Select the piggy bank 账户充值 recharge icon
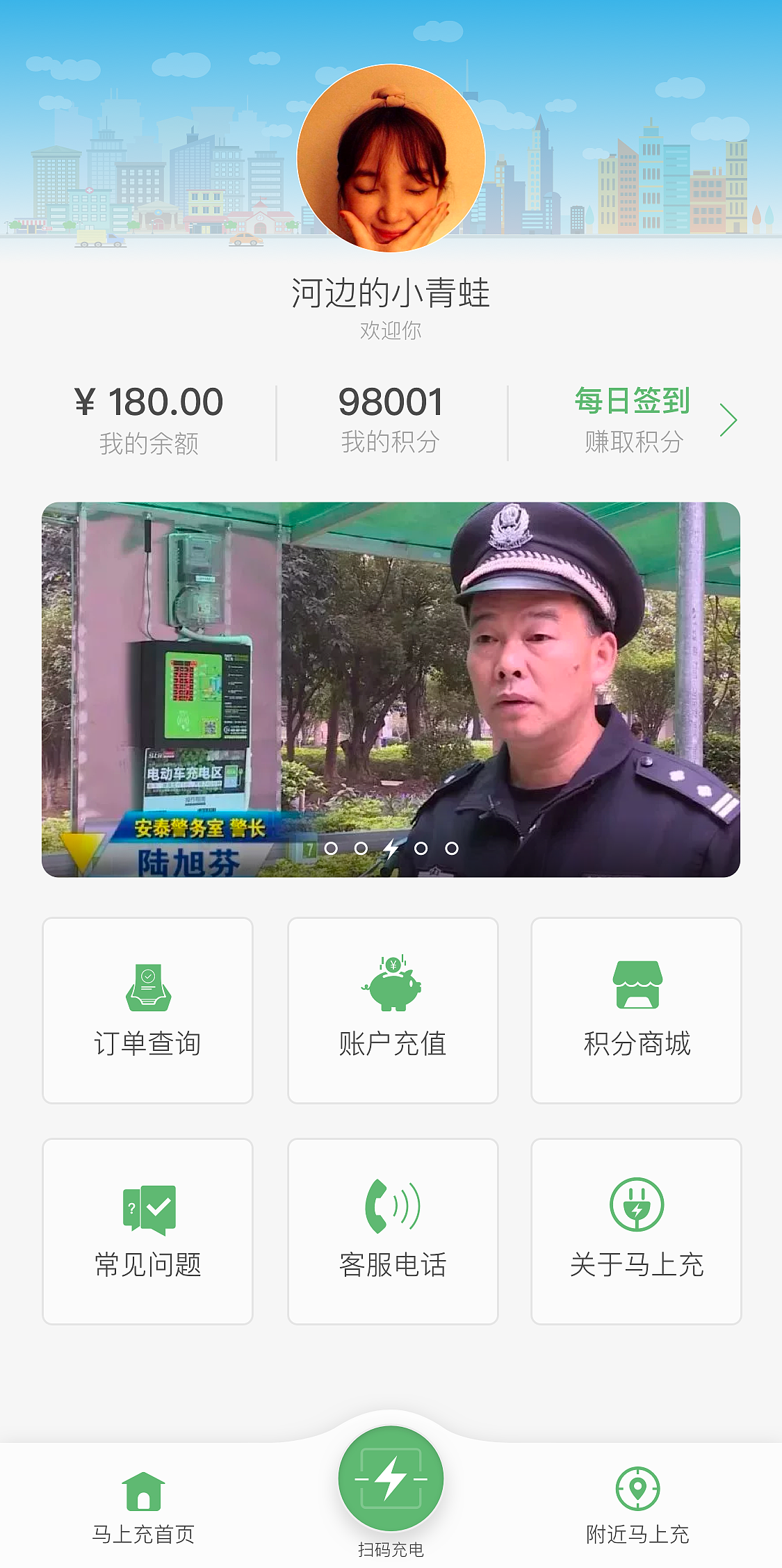 (x=392, y=983)
